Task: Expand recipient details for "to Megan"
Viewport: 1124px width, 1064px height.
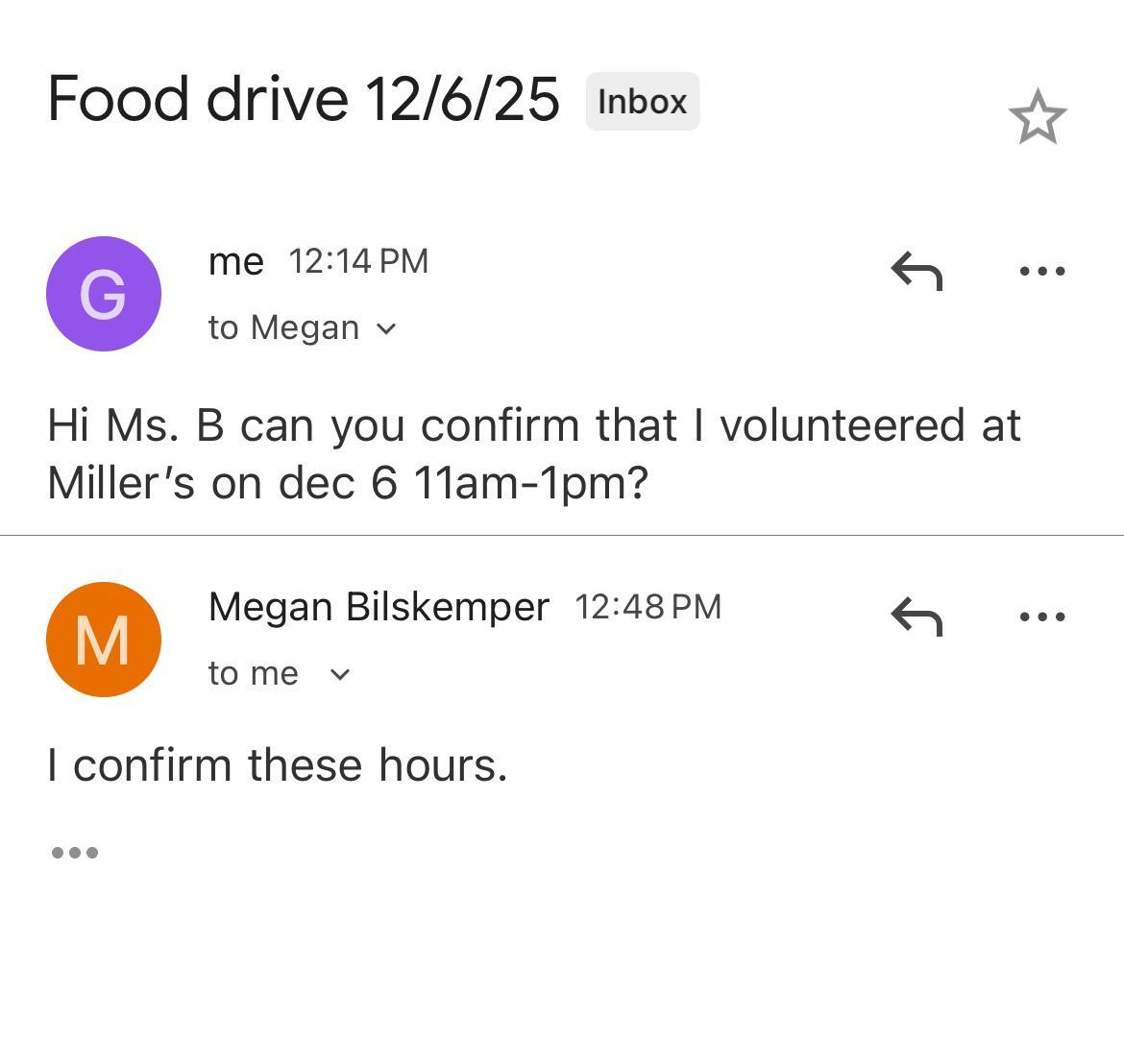Action: 386,328
